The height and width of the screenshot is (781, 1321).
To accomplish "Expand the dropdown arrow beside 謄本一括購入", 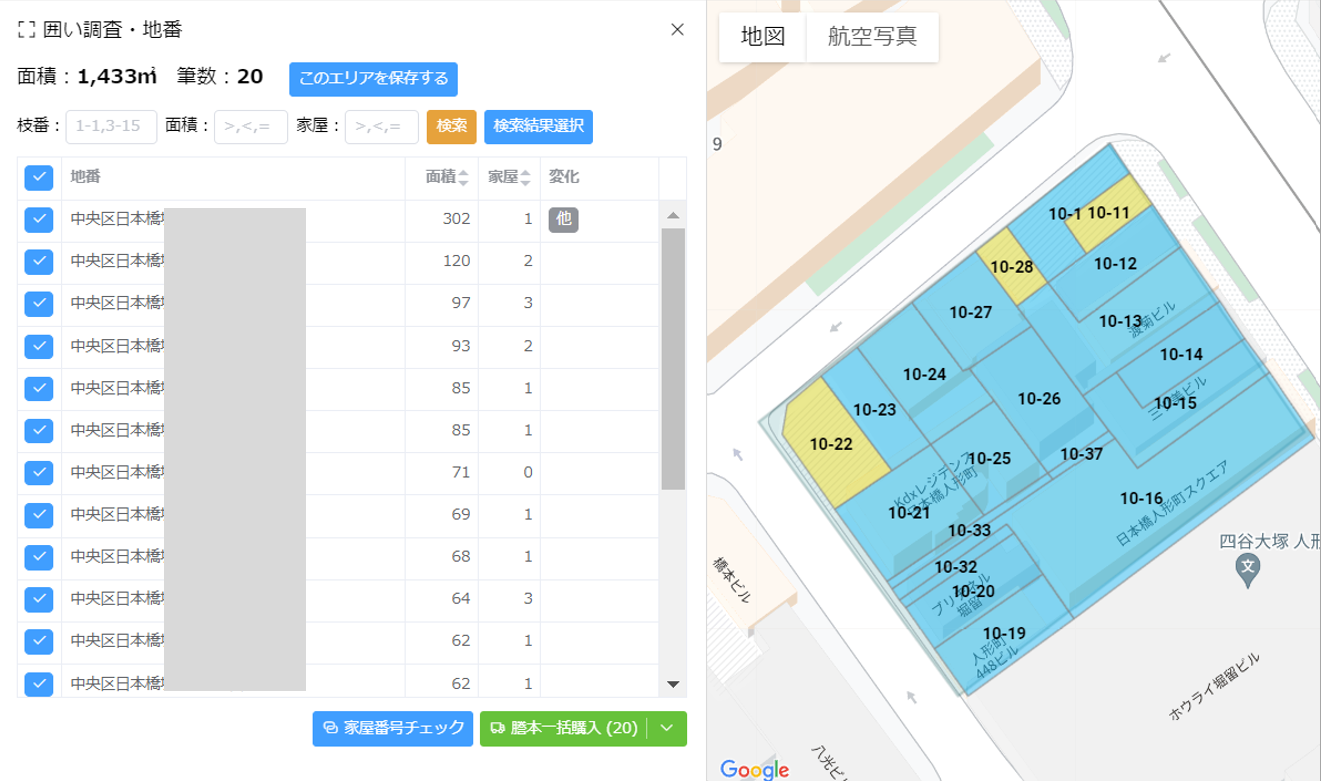I will pos(668,728).
